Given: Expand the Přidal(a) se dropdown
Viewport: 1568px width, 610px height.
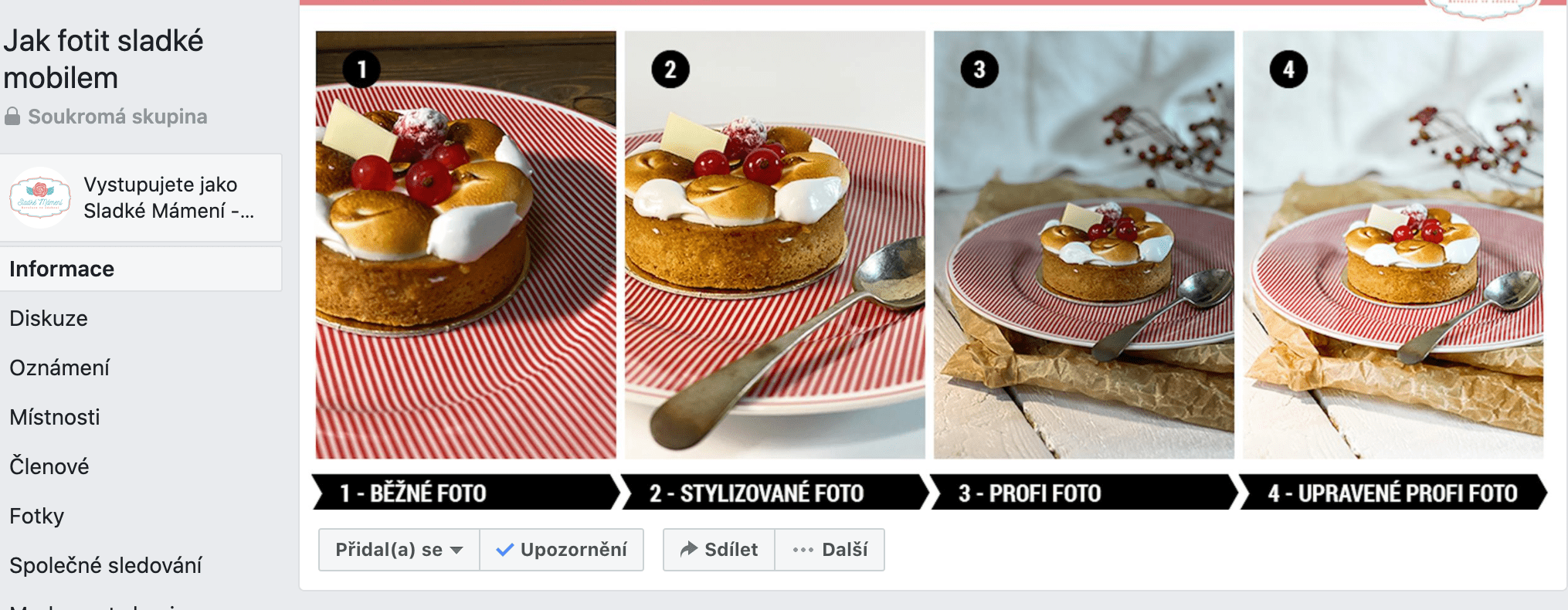Looking at the screenshot, I should point(399,550).
